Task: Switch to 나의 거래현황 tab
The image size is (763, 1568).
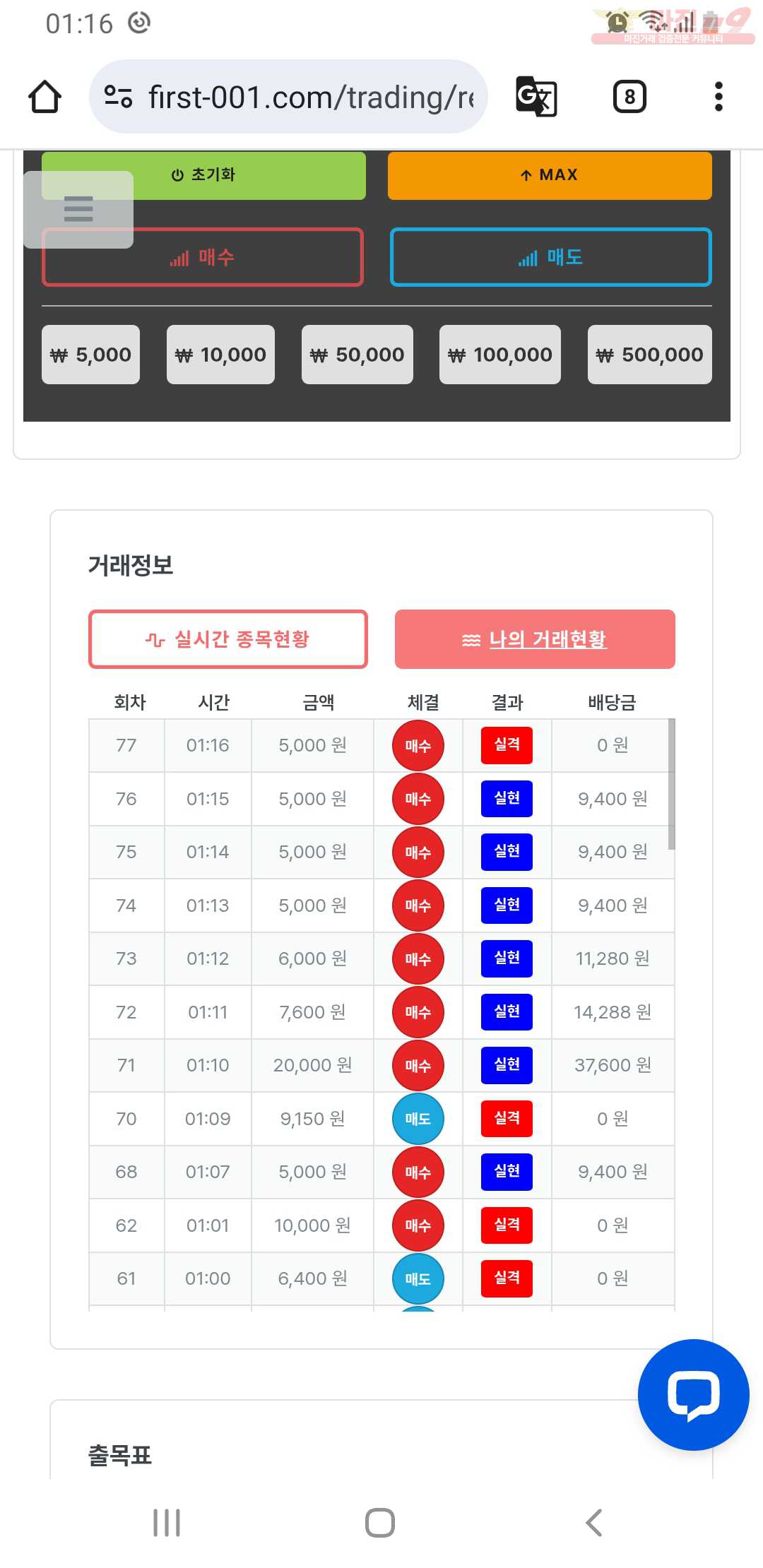Action: coord(535,639)
